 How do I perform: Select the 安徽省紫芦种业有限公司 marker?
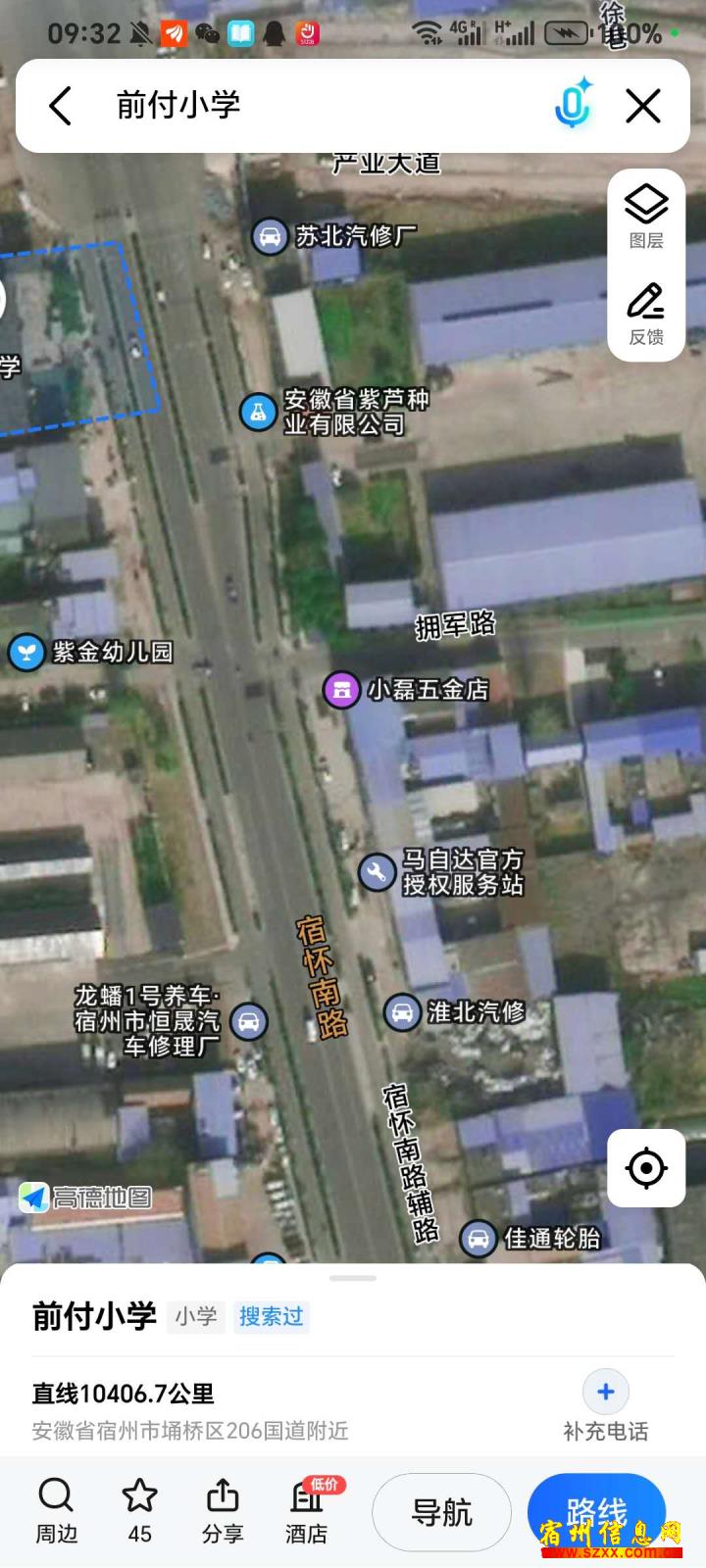click(258, 412)
